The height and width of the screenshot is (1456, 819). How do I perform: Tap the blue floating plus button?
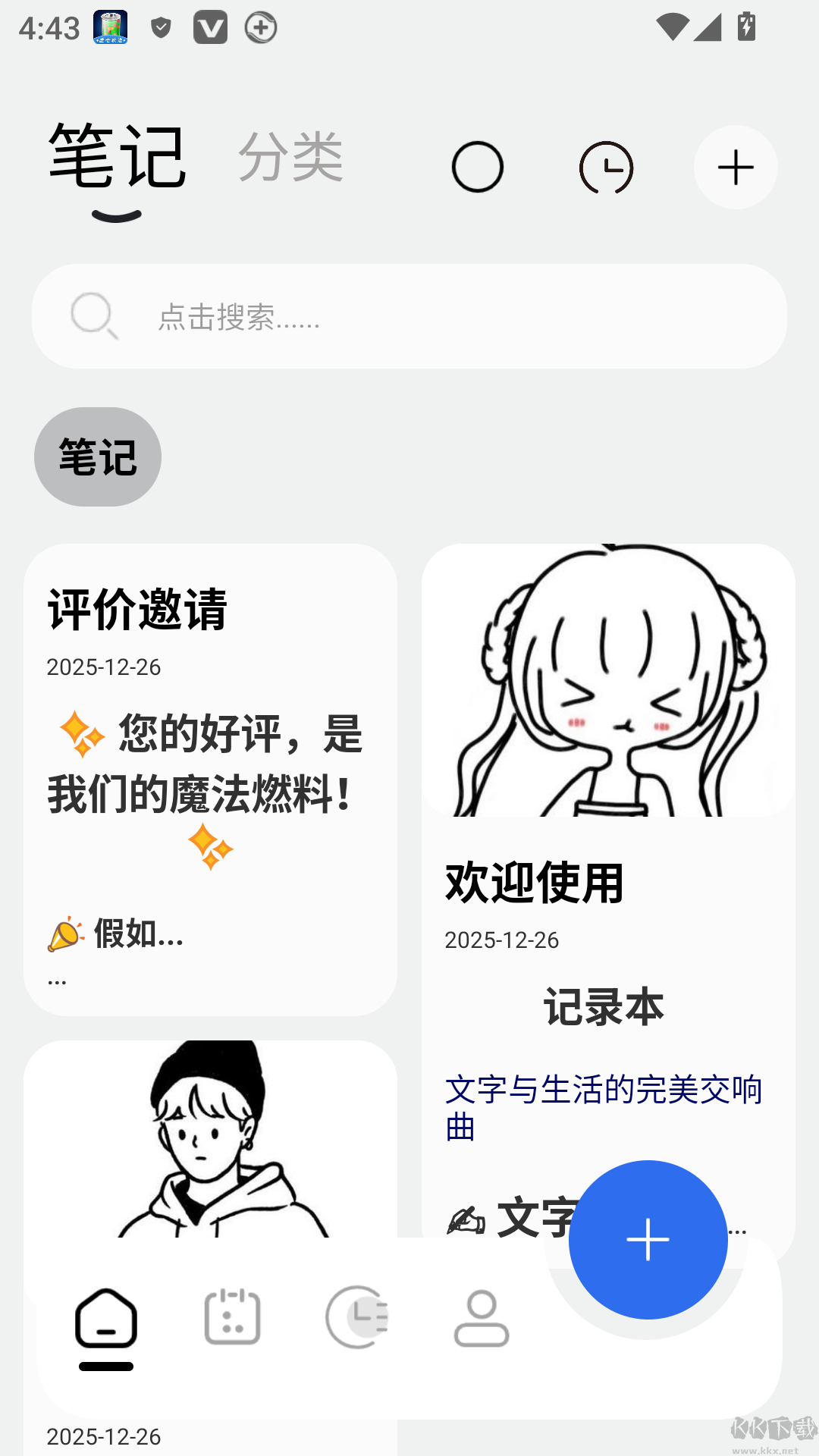(x=647, y=1241)
